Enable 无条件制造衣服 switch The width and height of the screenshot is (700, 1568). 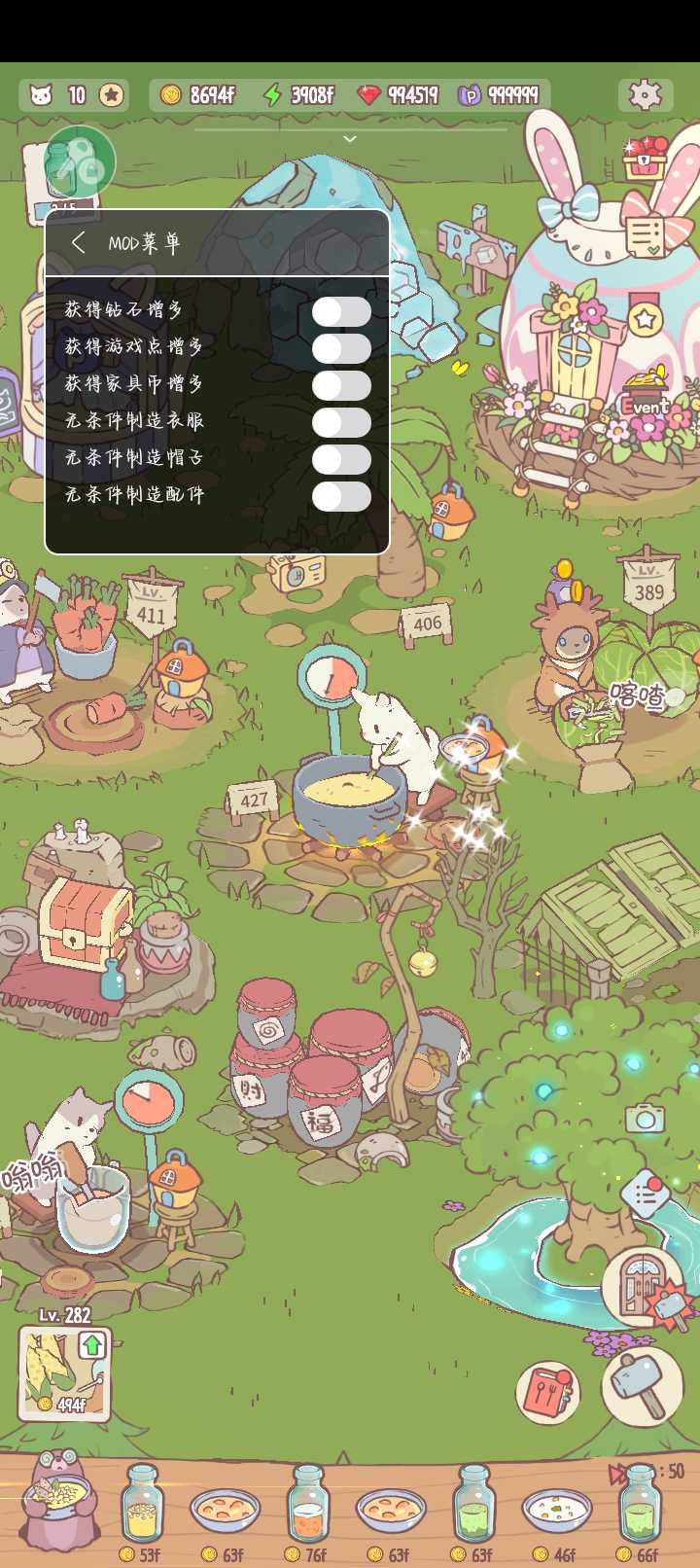[341, 422]
